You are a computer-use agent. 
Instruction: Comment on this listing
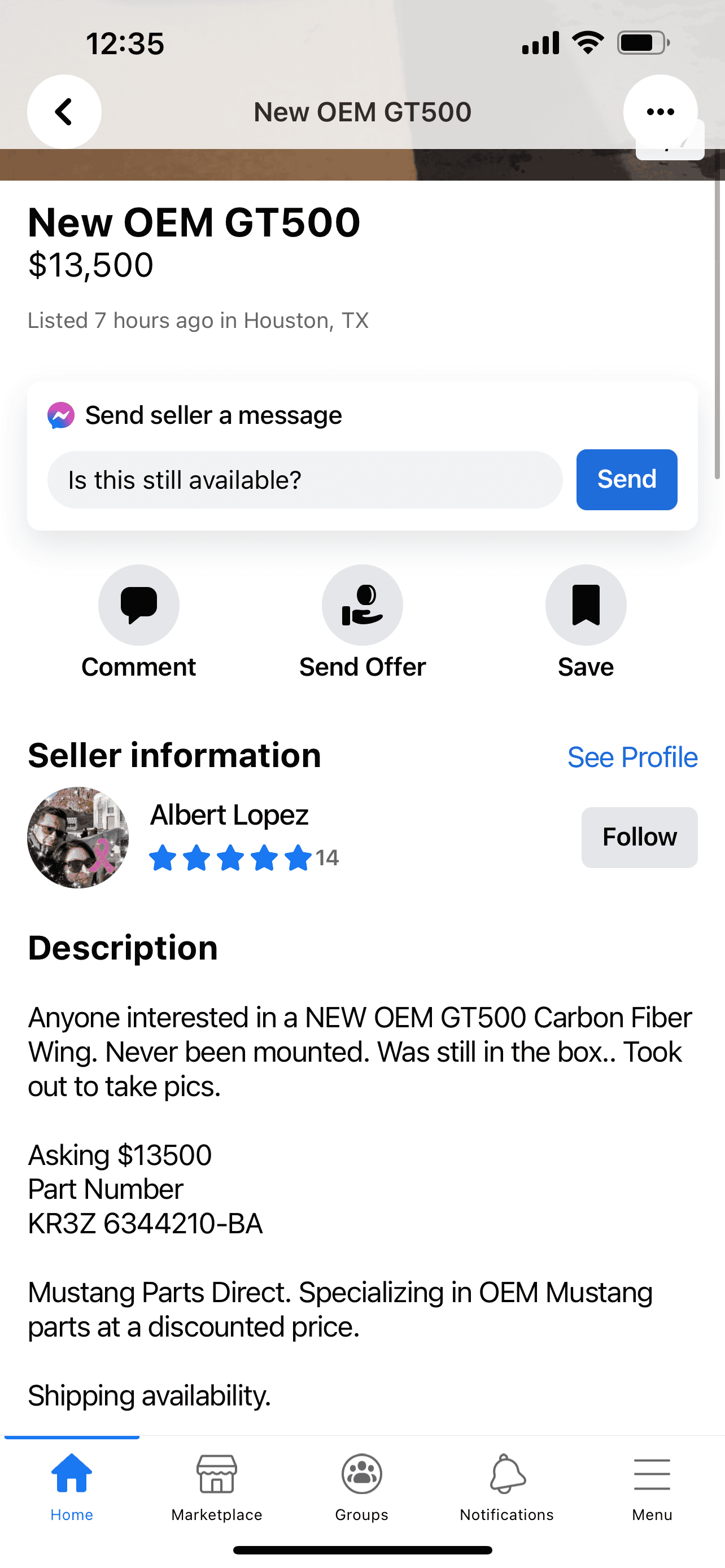(x=139, y=622)
